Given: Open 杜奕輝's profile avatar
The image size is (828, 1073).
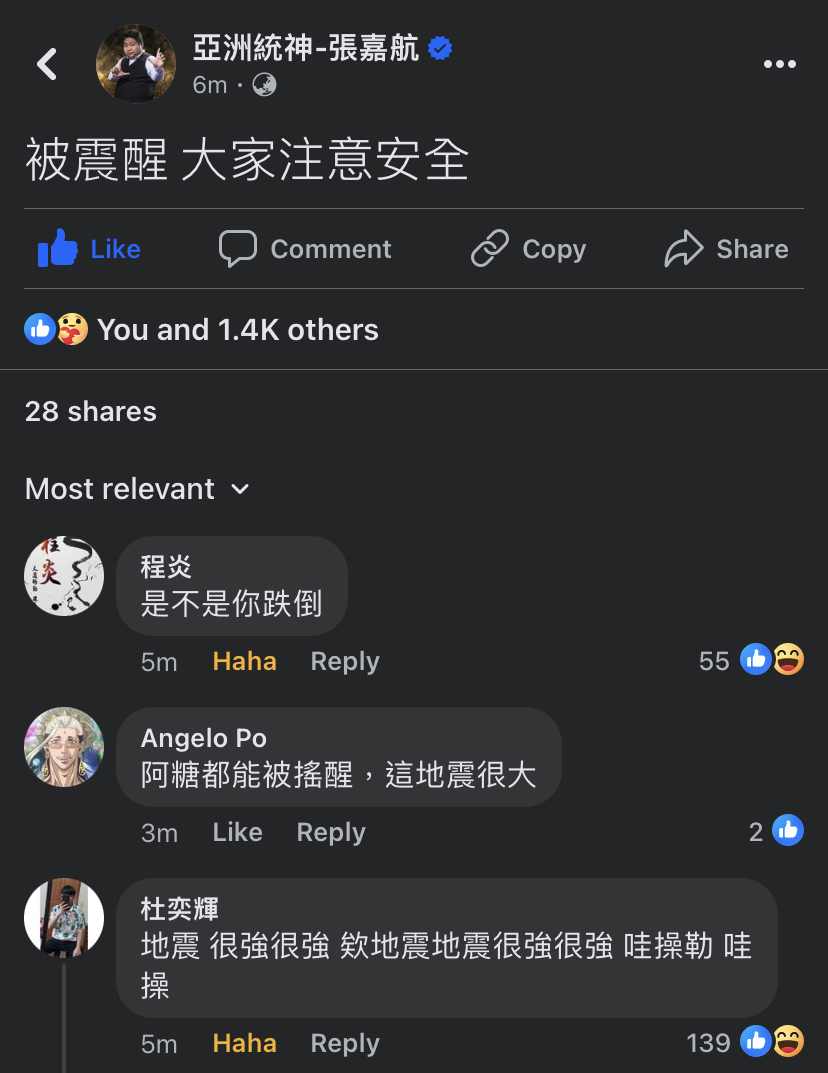Looking at the screenshot, I should click(64, 918).
